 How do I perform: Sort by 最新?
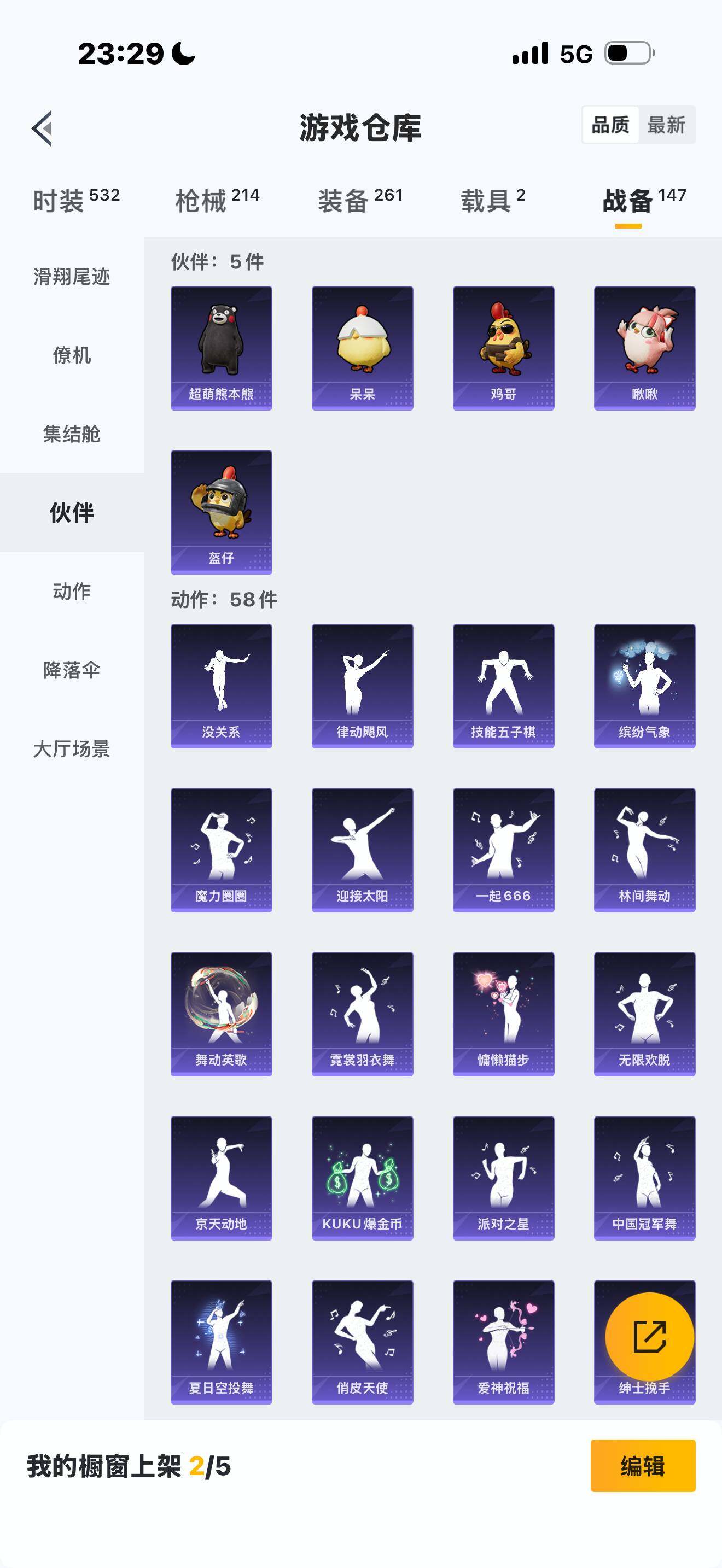666,125
